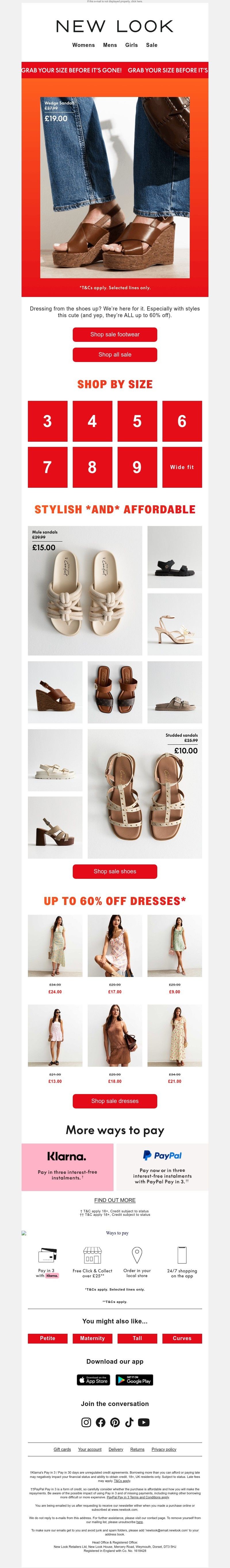Select the Shop all sale button
Image resolution: width=230 pixels, height=1568 pixels.
coord(115,354)
